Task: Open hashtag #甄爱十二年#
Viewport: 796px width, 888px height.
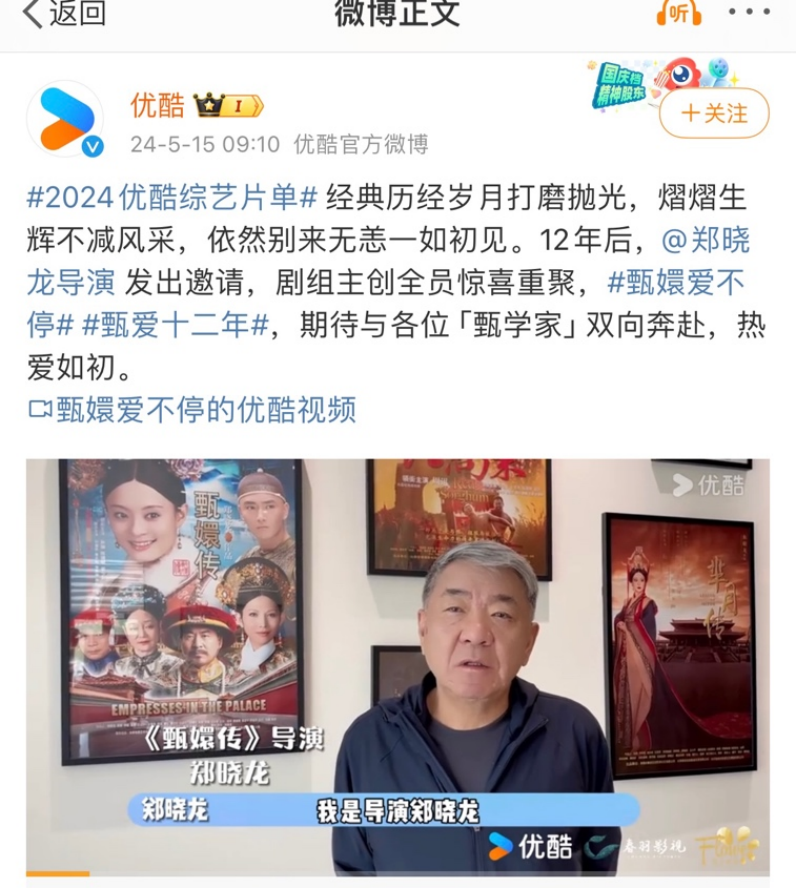Action: tap(176, 325)
